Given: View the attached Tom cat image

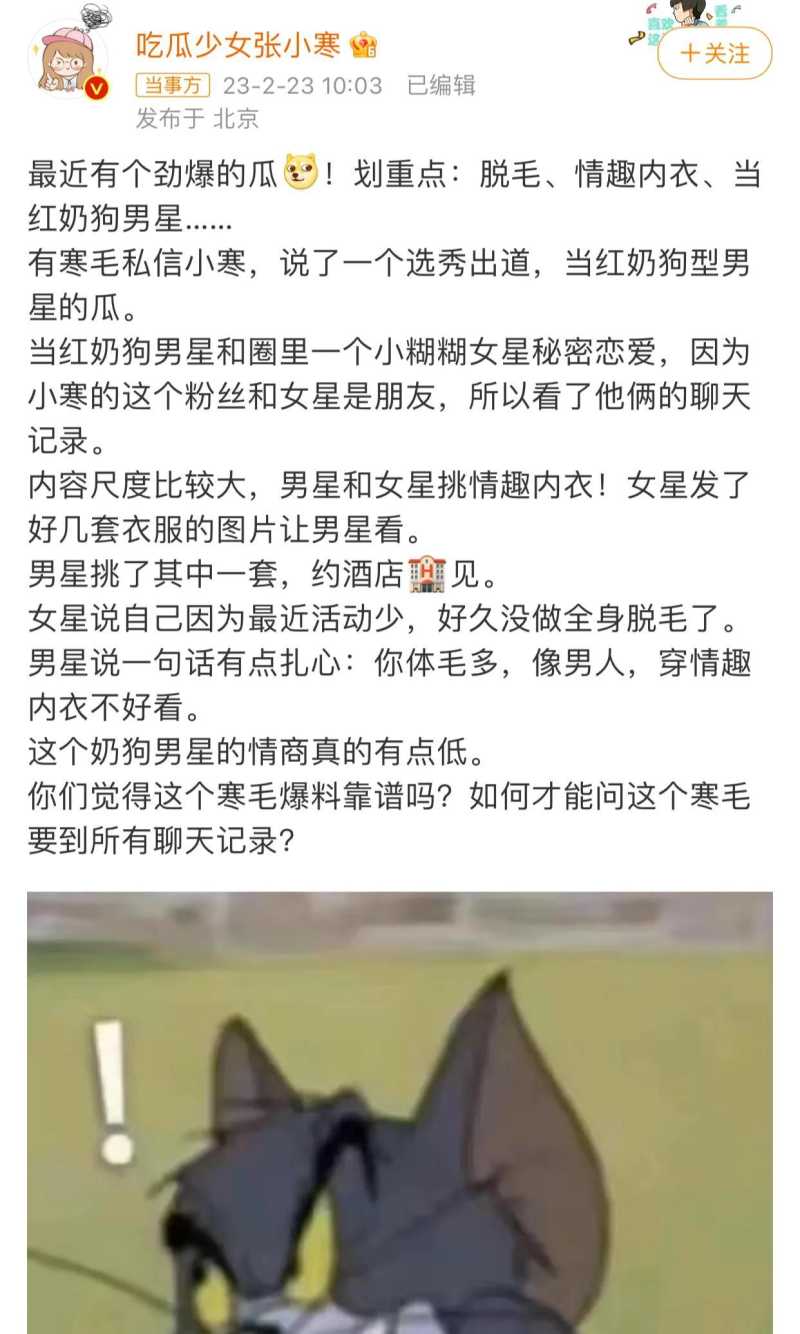Looking at the screenshot, I should click(x=400, y=1112).
